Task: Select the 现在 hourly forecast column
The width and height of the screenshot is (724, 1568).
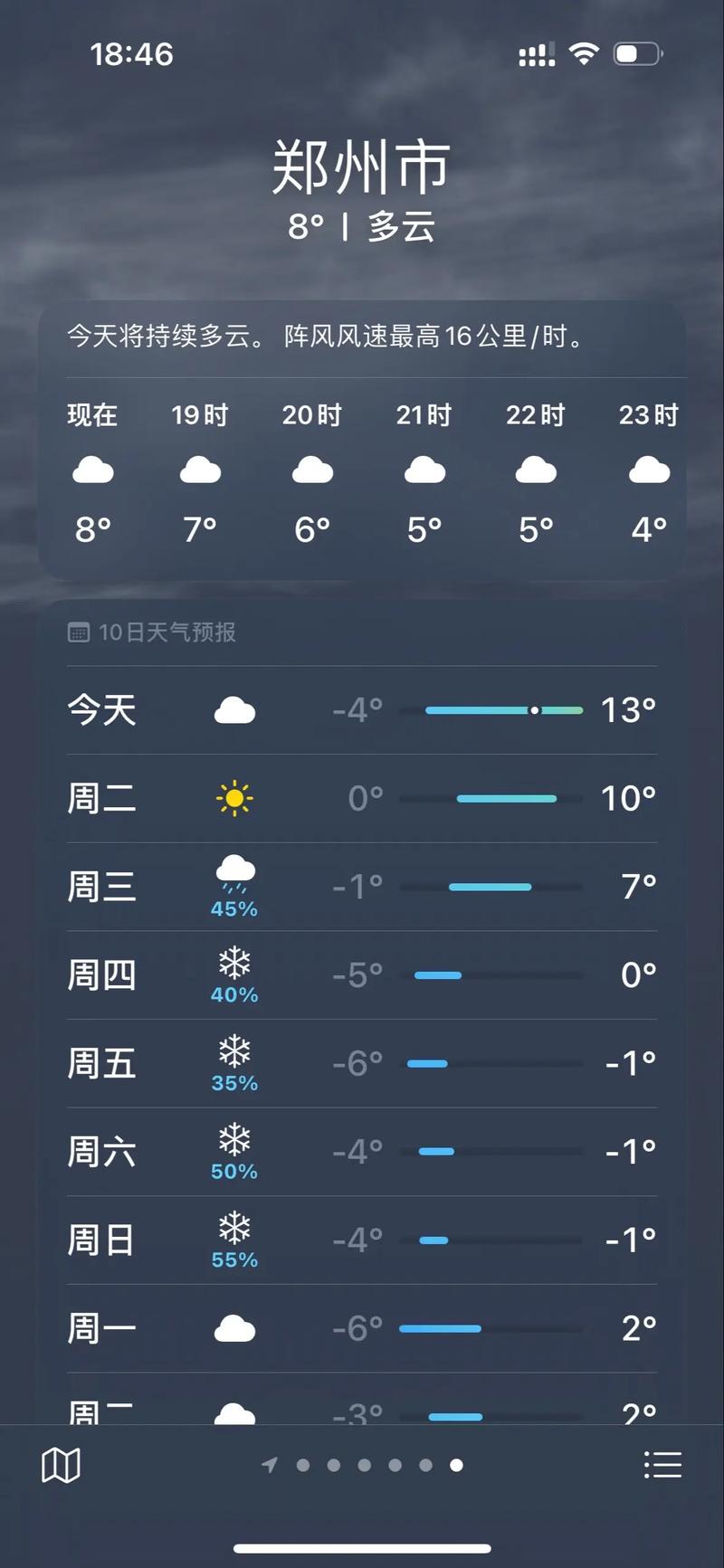Action: click(x=91, y=470)
